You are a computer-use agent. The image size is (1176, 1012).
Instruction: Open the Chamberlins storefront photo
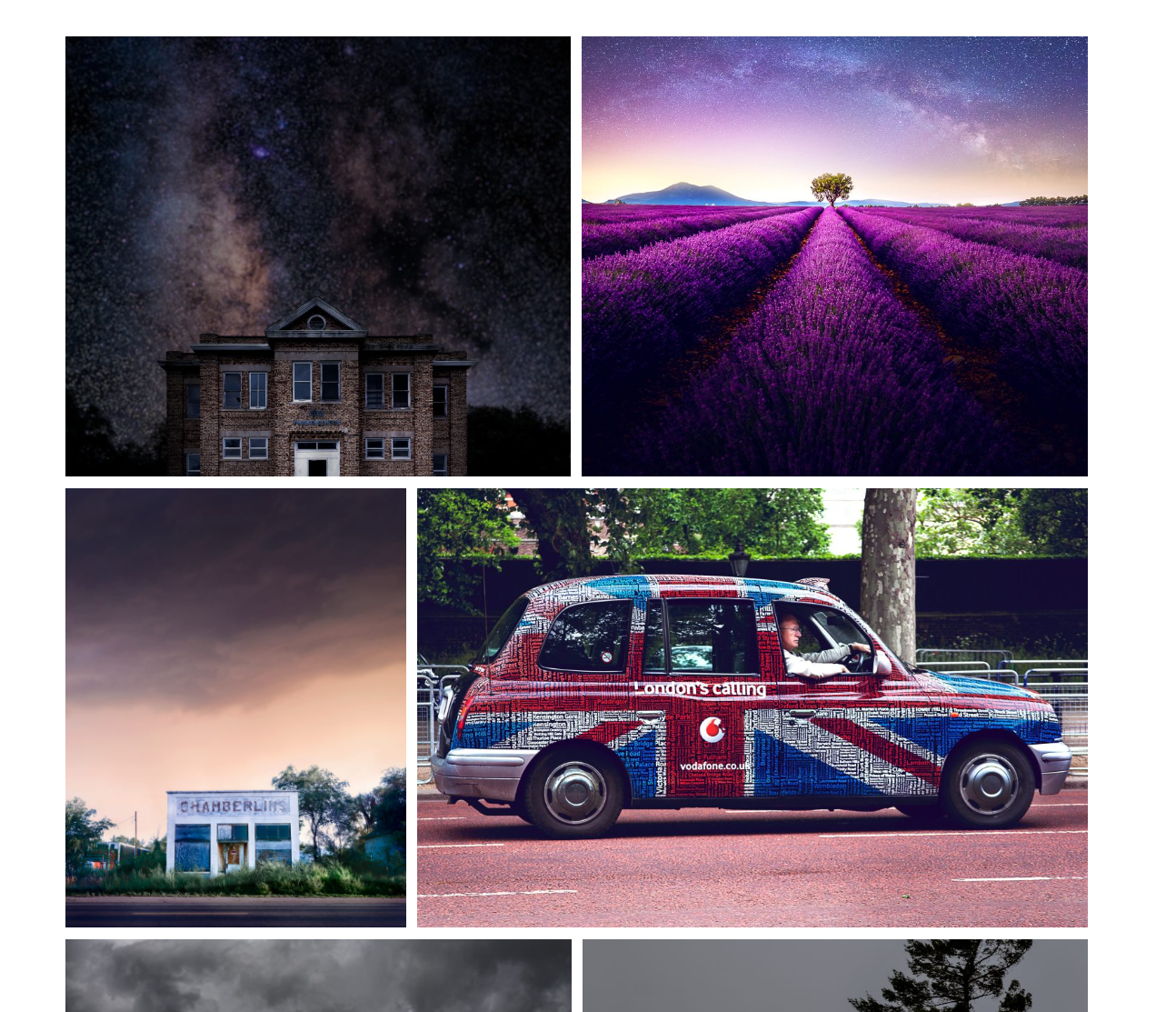[x=235, y=707]
